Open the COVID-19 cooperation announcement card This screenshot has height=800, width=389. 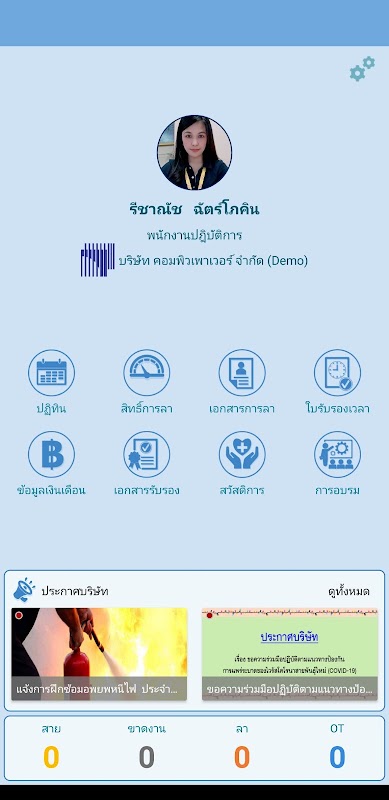pyautogui.click(x=290, y=654)
